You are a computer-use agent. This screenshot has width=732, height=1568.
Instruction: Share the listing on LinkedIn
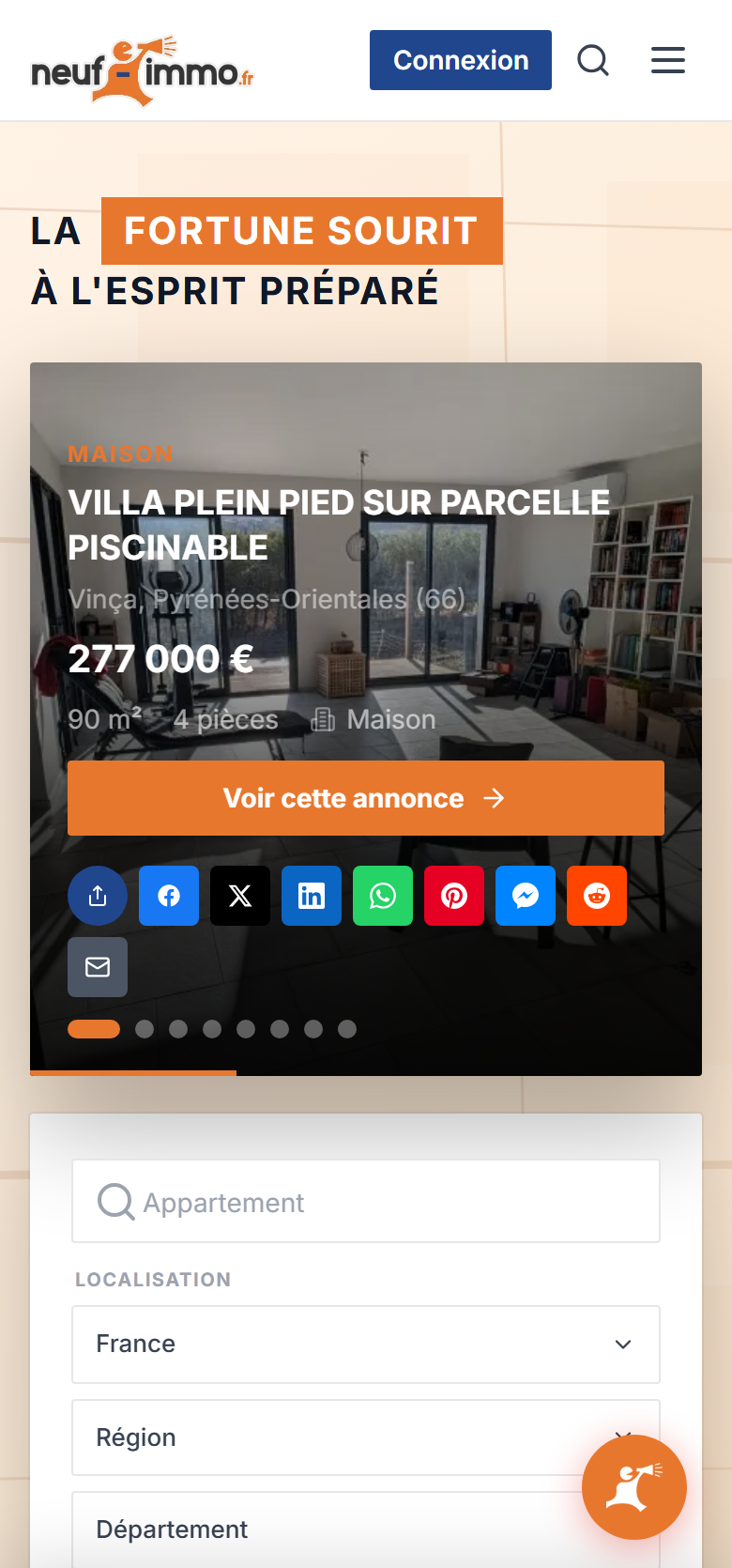tap(312, 896)
